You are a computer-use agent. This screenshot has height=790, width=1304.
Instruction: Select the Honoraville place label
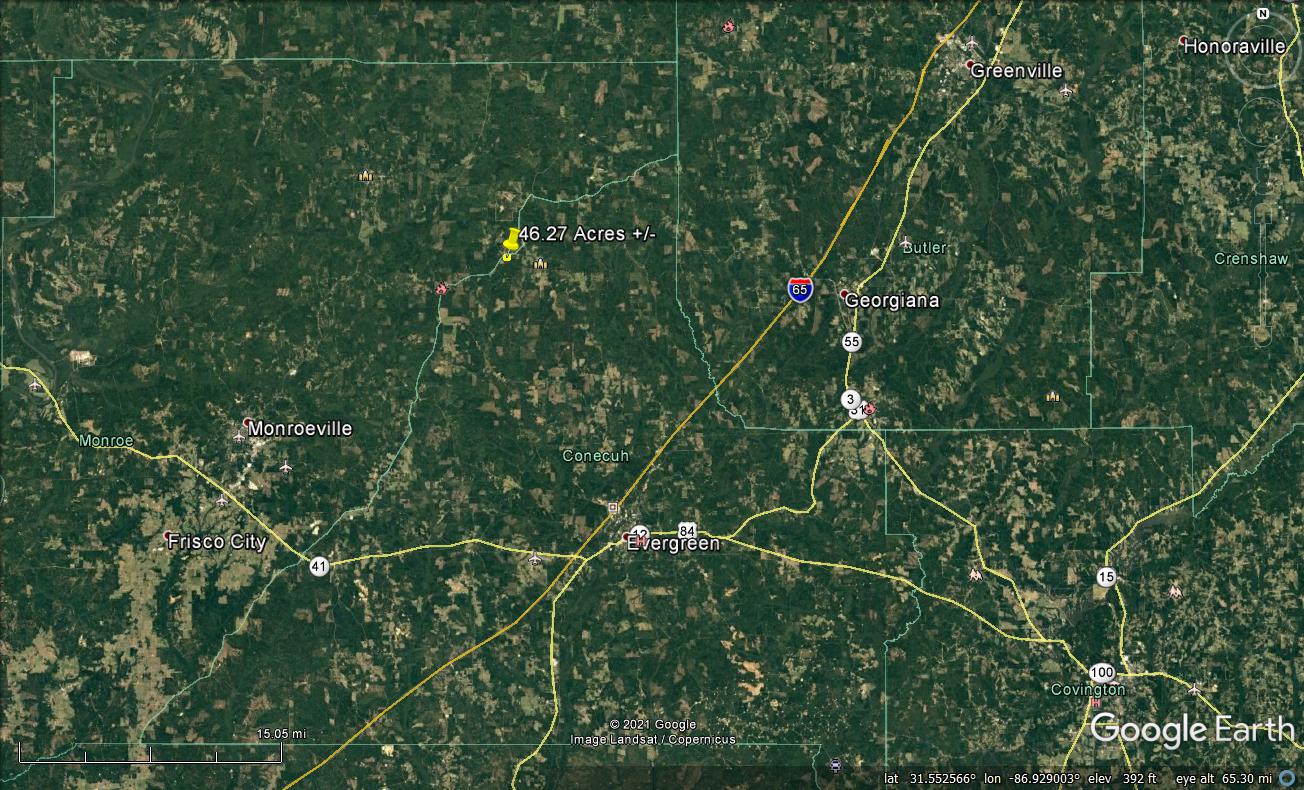pyautogui.click(x=1234, y=46)
